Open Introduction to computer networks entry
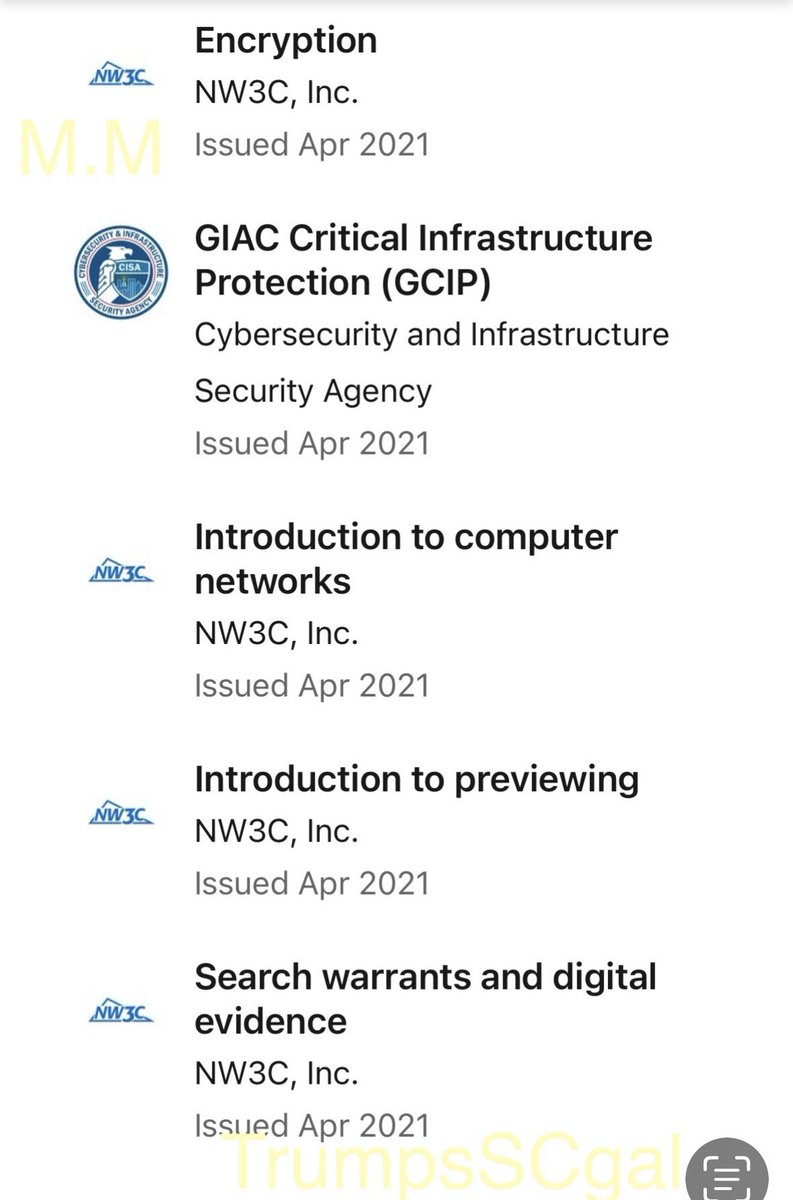The image size is (793, 1200). coord(405,558)
